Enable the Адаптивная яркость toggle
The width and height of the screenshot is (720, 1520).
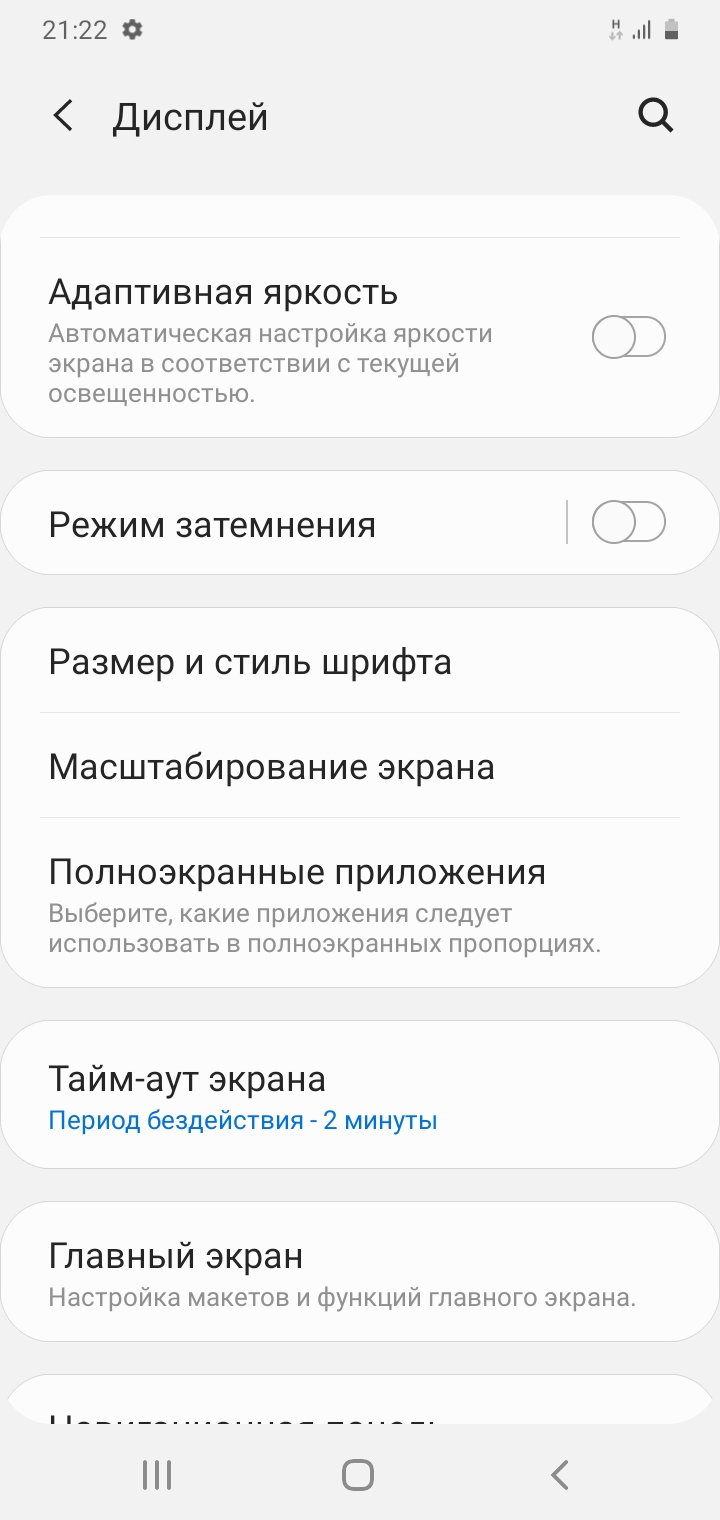click(629, 337)
